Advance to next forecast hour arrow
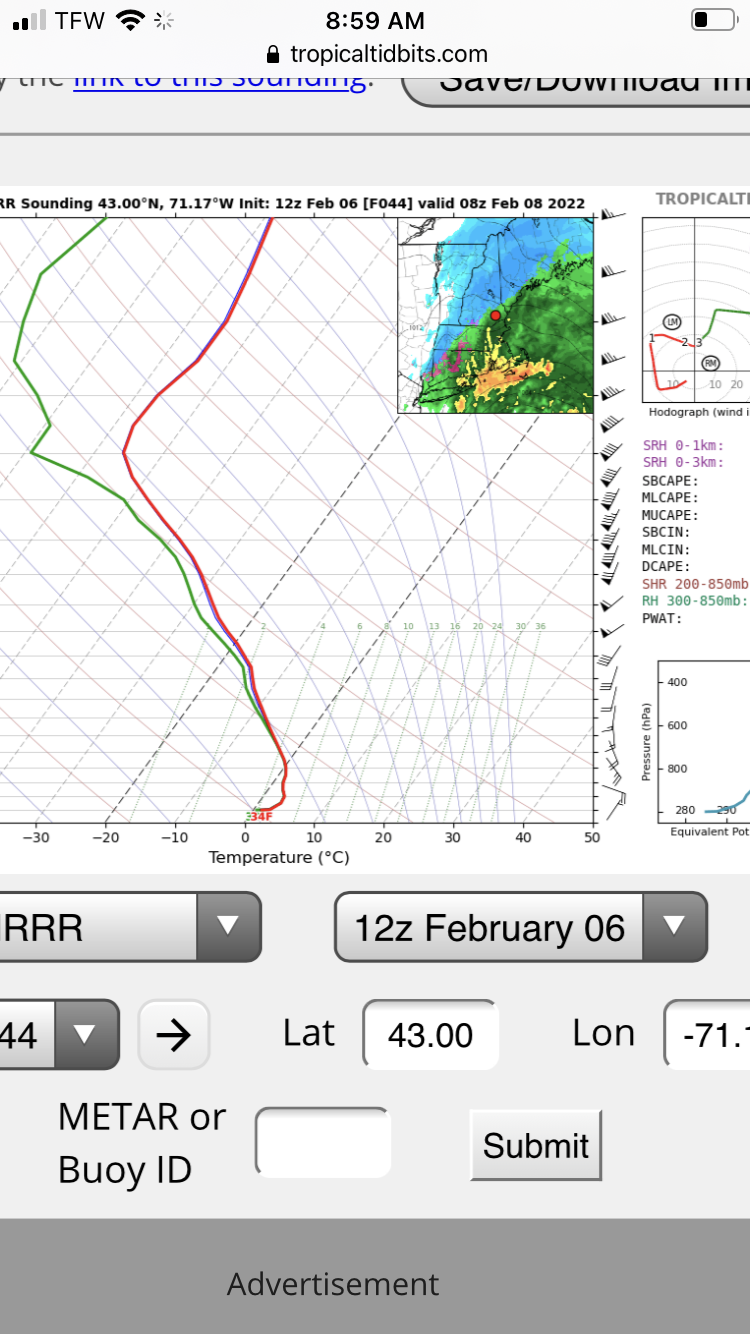The height and width of the screenshot is (1334, 750). coord(174,1034)
